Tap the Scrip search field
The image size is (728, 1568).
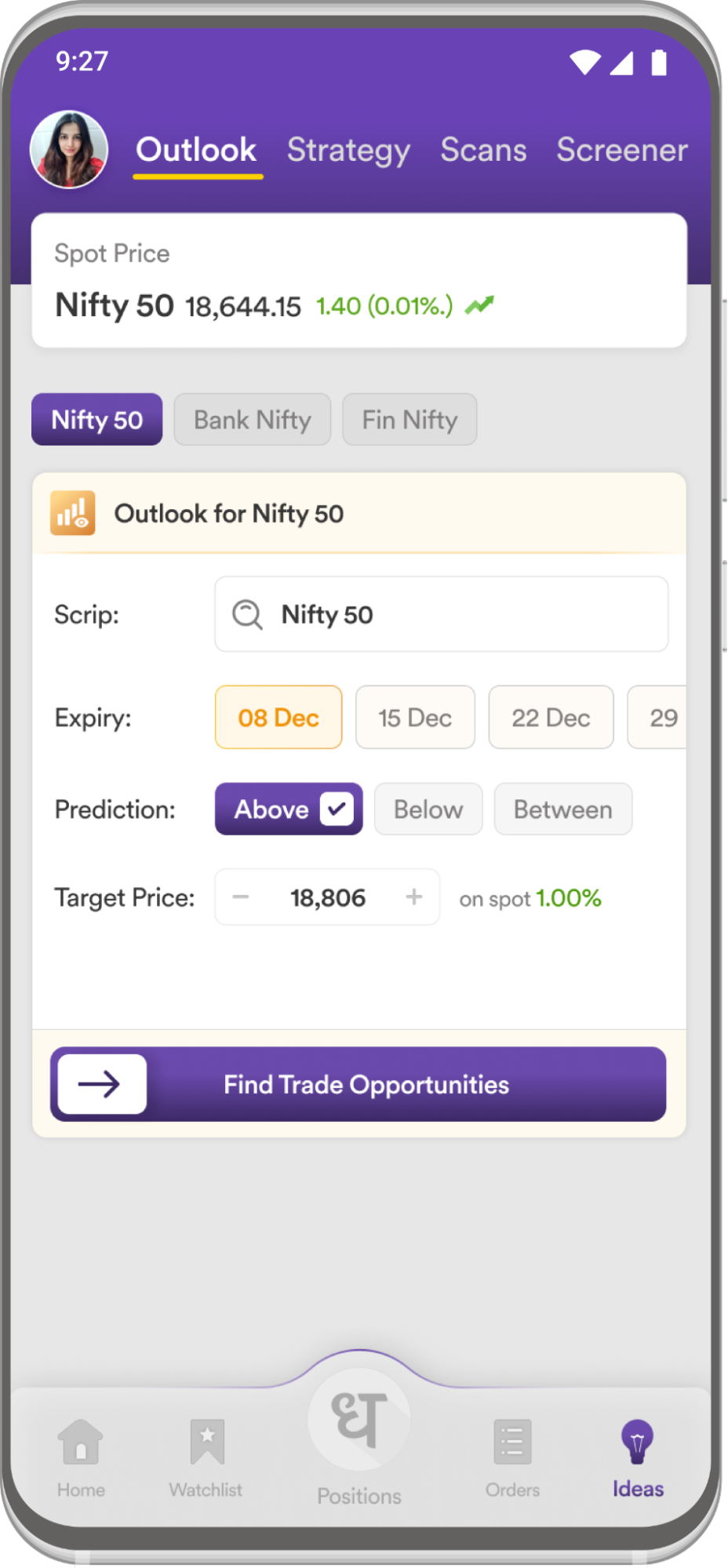click(x=442, y=614)
